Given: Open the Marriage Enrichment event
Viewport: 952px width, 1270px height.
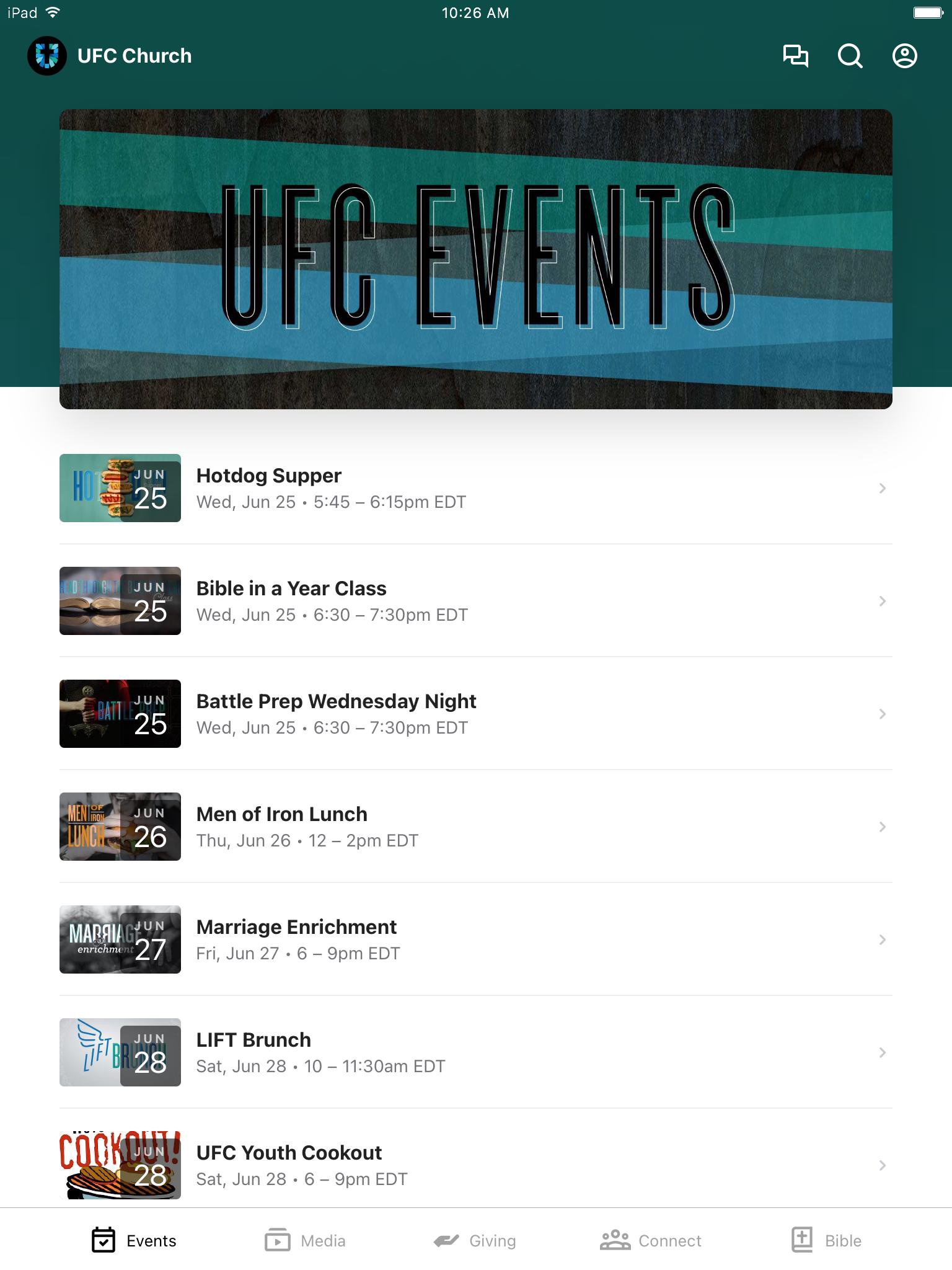Looking at the screenshot, I should (475, 939).
